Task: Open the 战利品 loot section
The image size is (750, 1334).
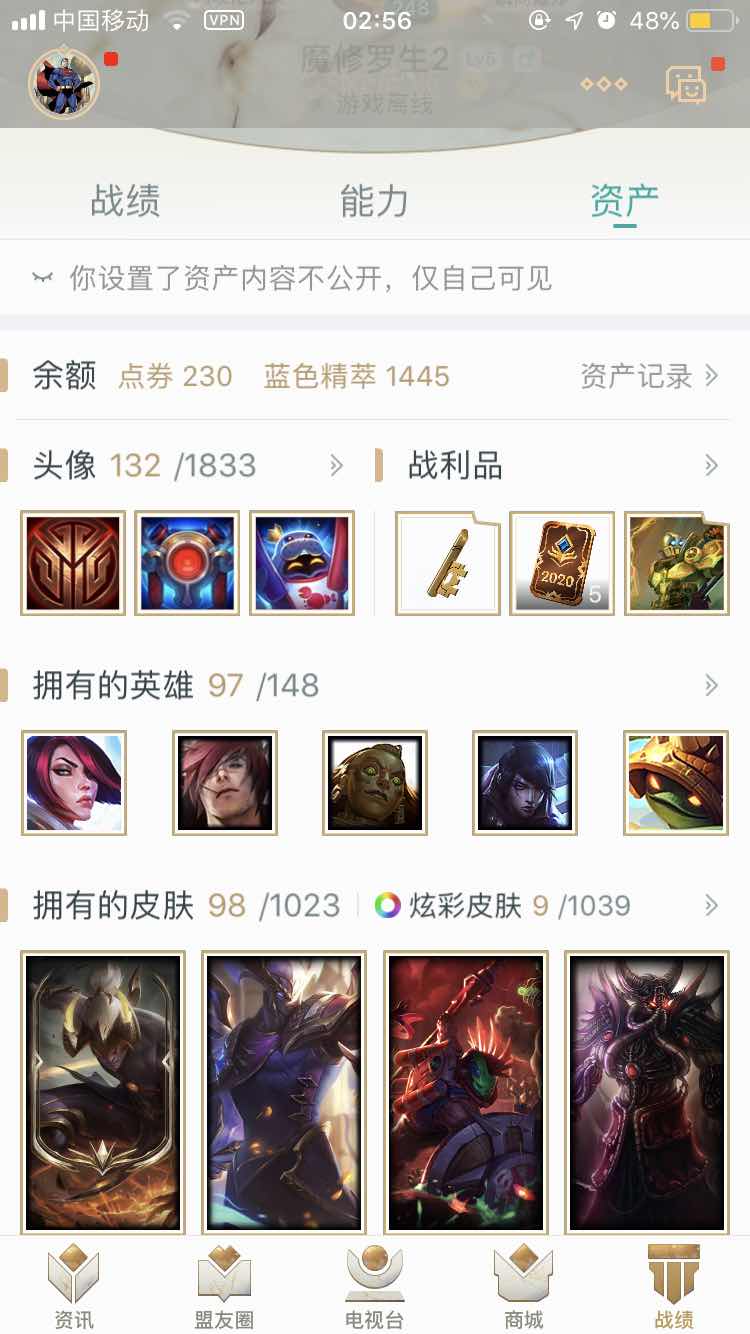Action: coord(711,465)
